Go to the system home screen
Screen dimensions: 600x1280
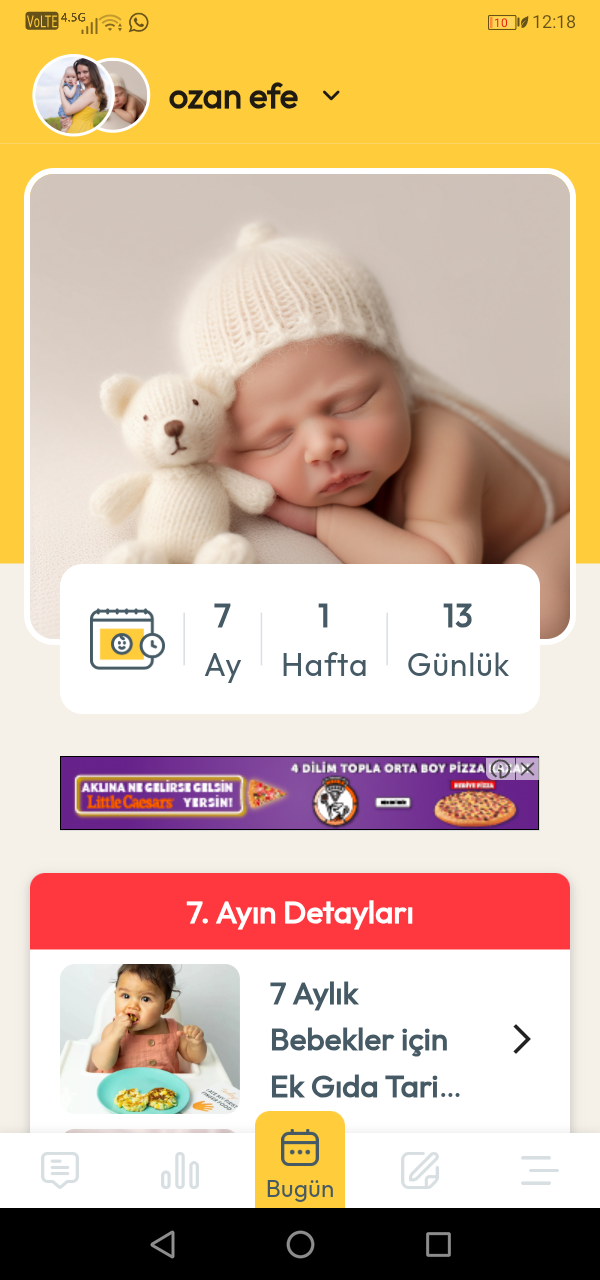point(300,1244)
